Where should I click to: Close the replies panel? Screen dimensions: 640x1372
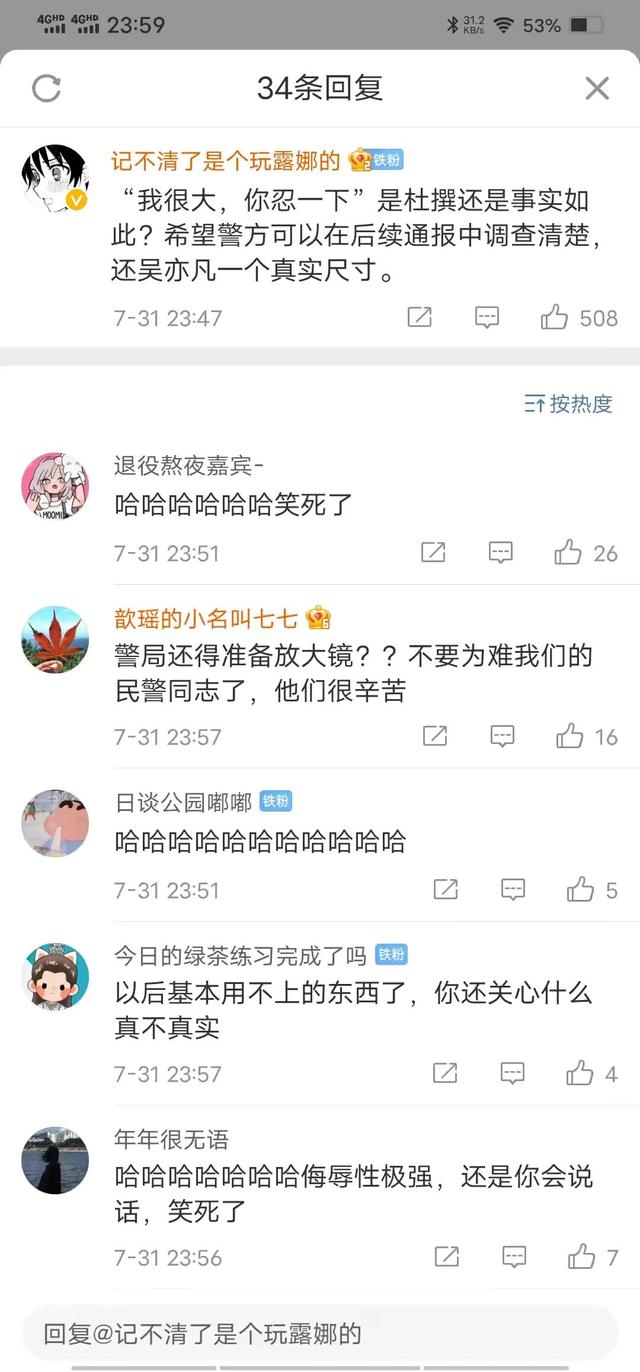(x=597, y=89)
